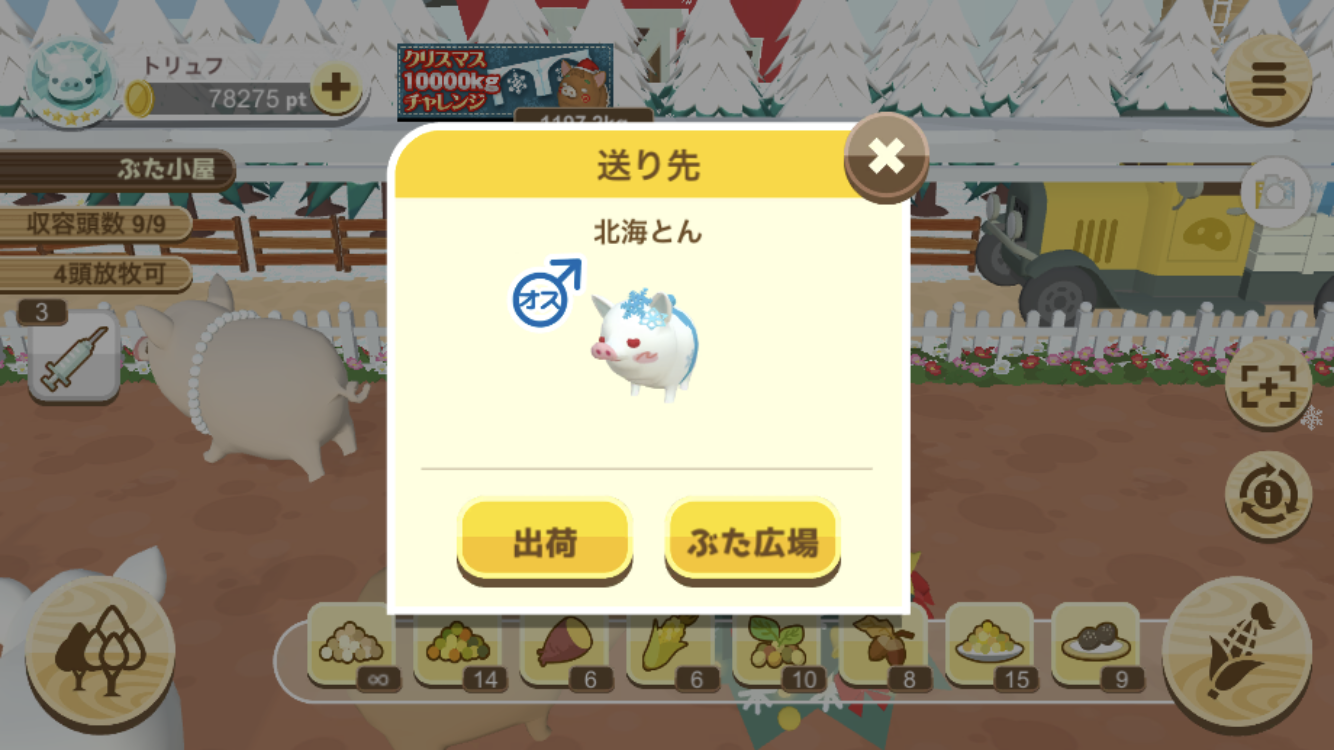Open the hamburger menu
Image resolution: width=1334 pixels, height=750 pixels.
1268,80
